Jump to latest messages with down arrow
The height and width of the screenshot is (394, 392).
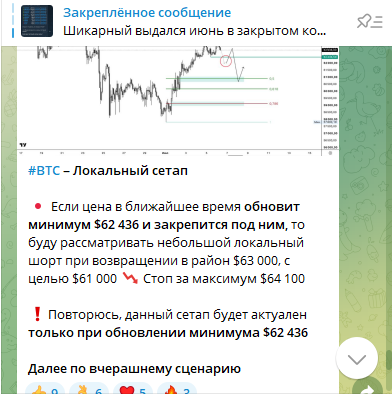coord(357,358)
